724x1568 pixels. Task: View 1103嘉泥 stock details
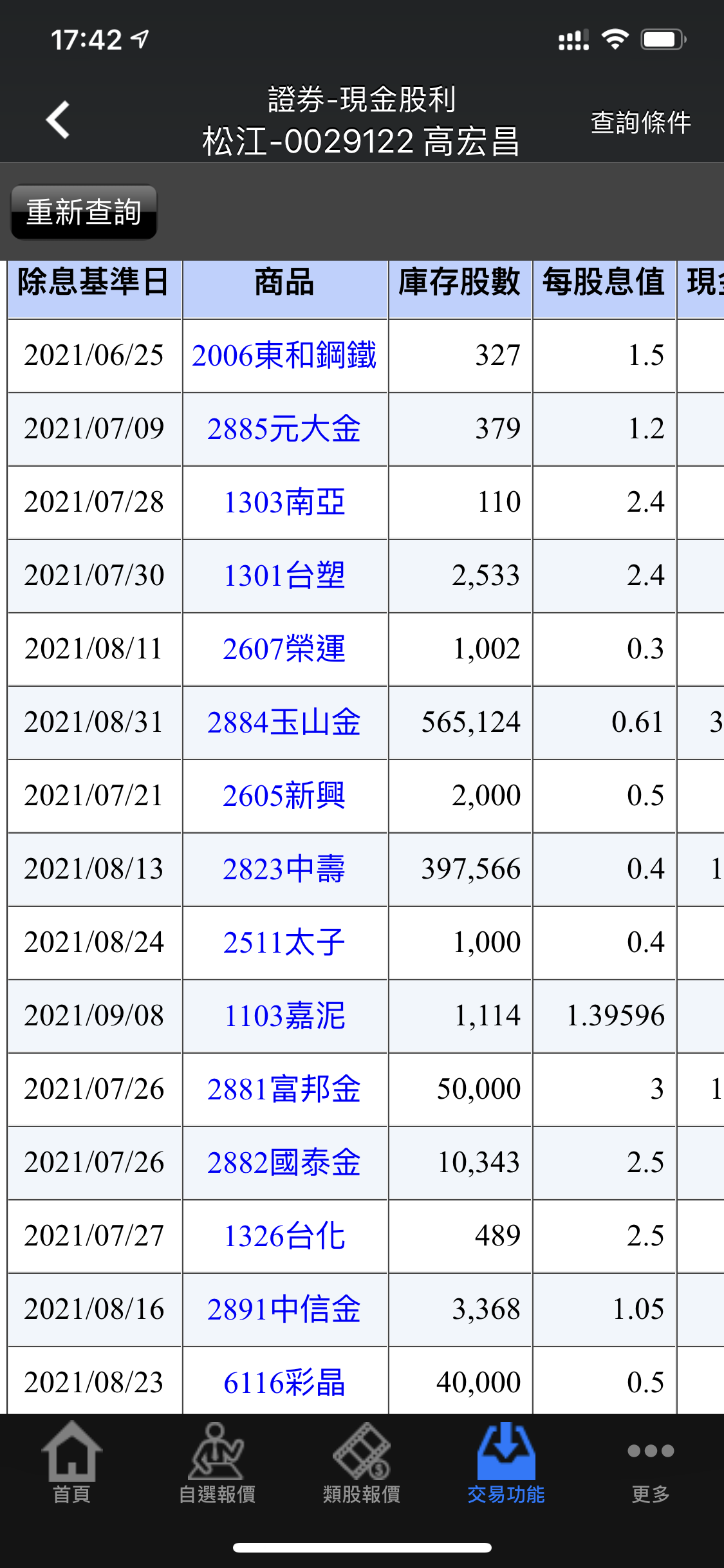click(284, 1016)
